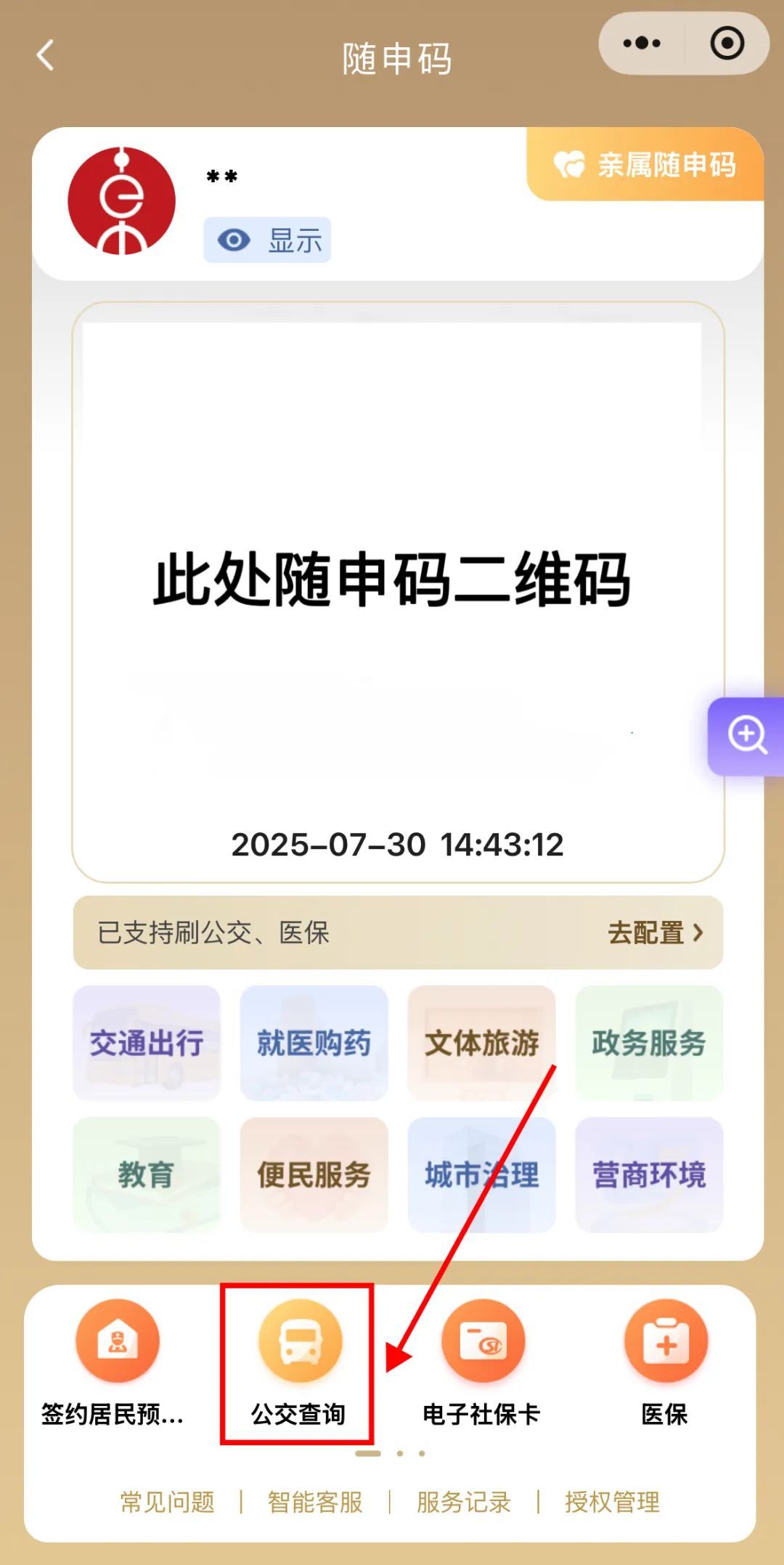The image size is (784, 1565).
Task: Open the 文体旅游 category
Action: tap(481, 1043)
